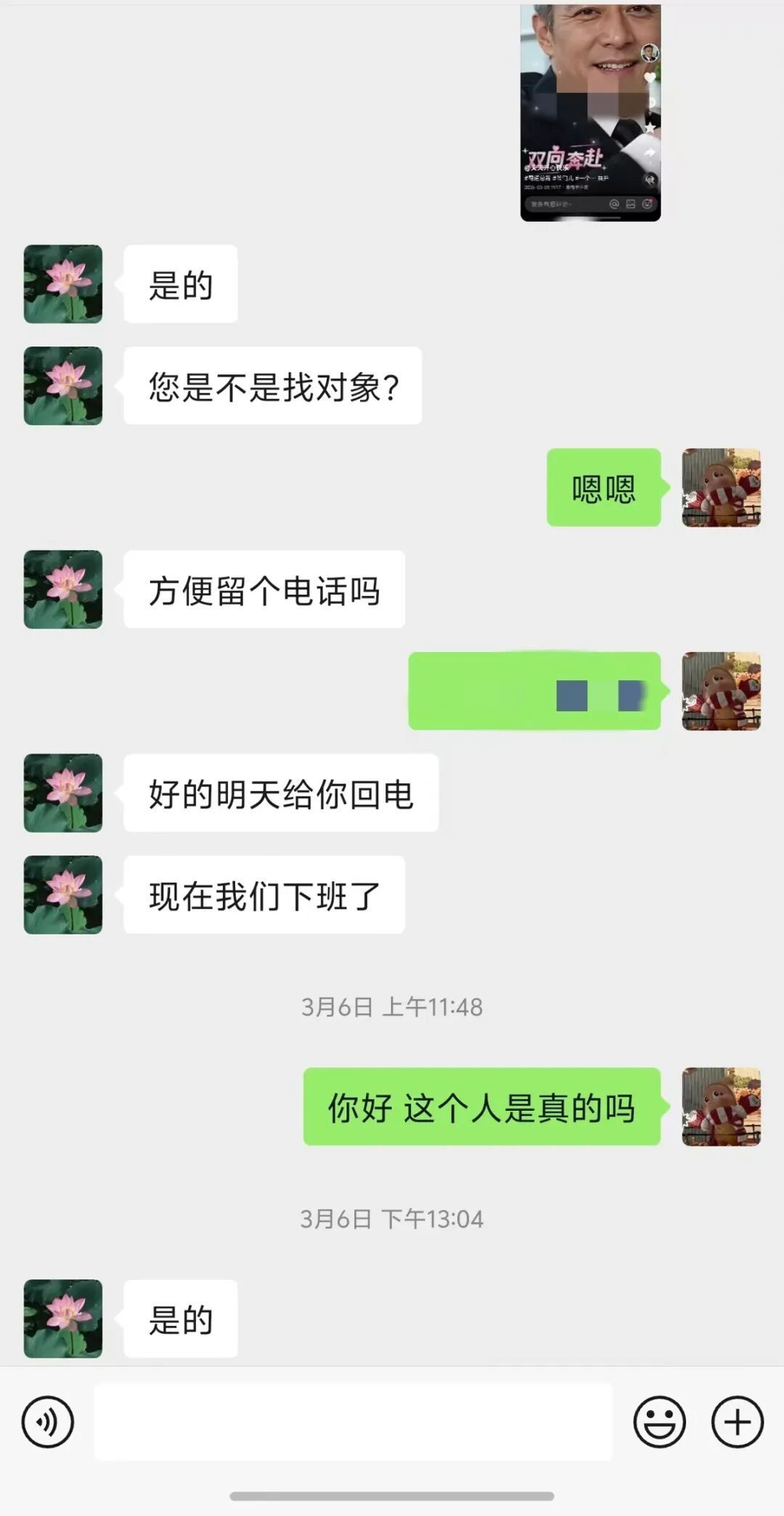The image size is (784, 1516).
Task: View lotus avatar beside 您是不是找对象?
Action: (63, 386)
